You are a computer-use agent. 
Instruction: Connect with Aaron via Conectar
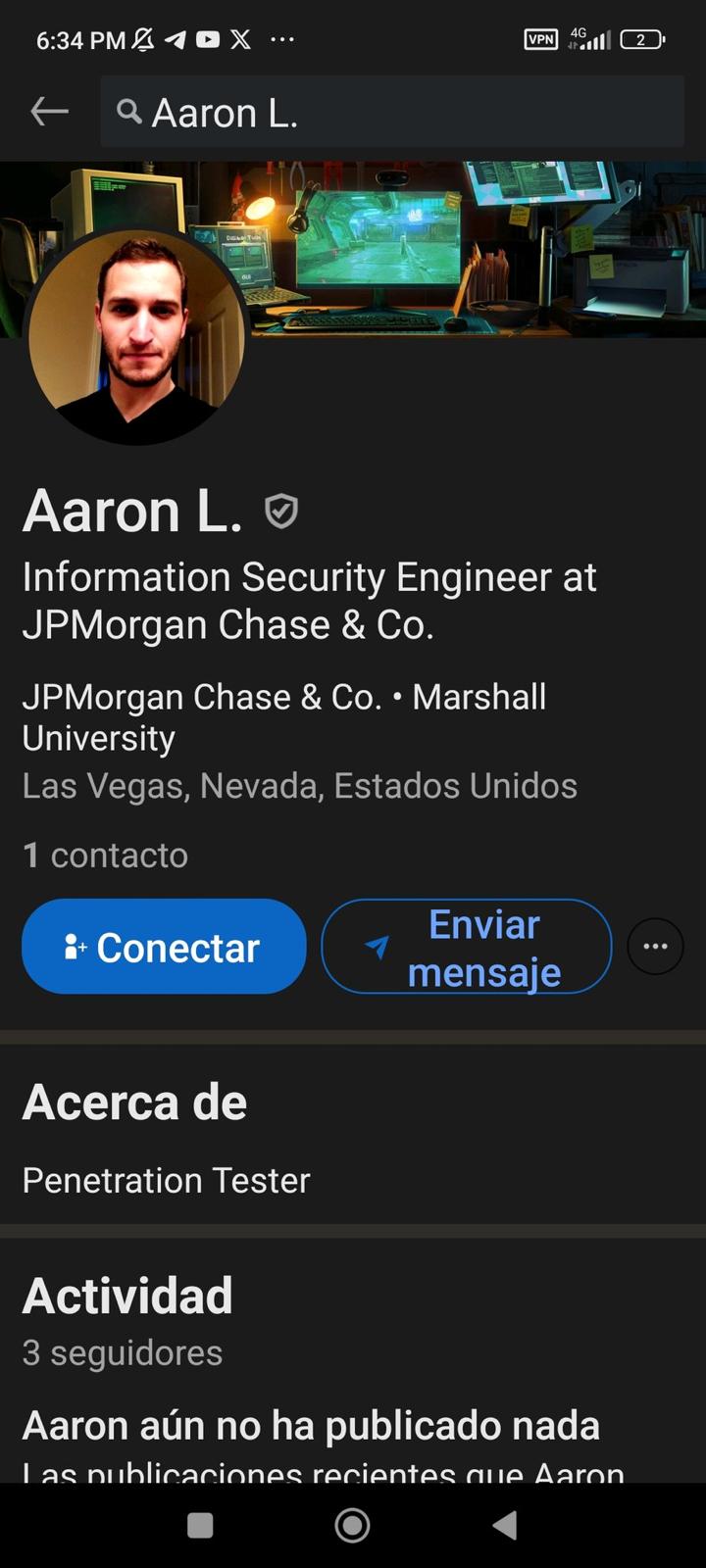pyautogui.click(x=164, y=947)
